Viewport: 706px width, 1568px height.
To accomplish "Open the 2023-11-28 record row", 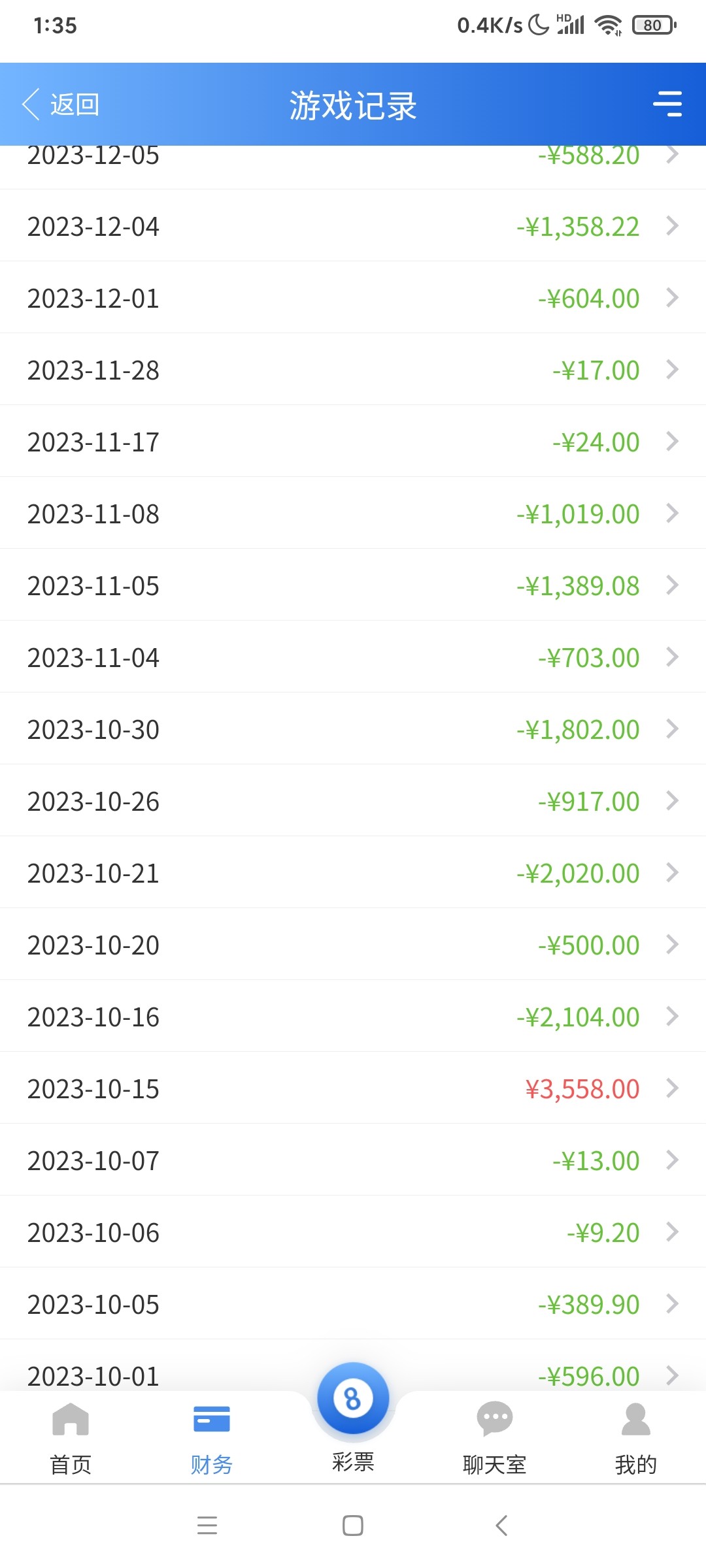I will (353, 370).
